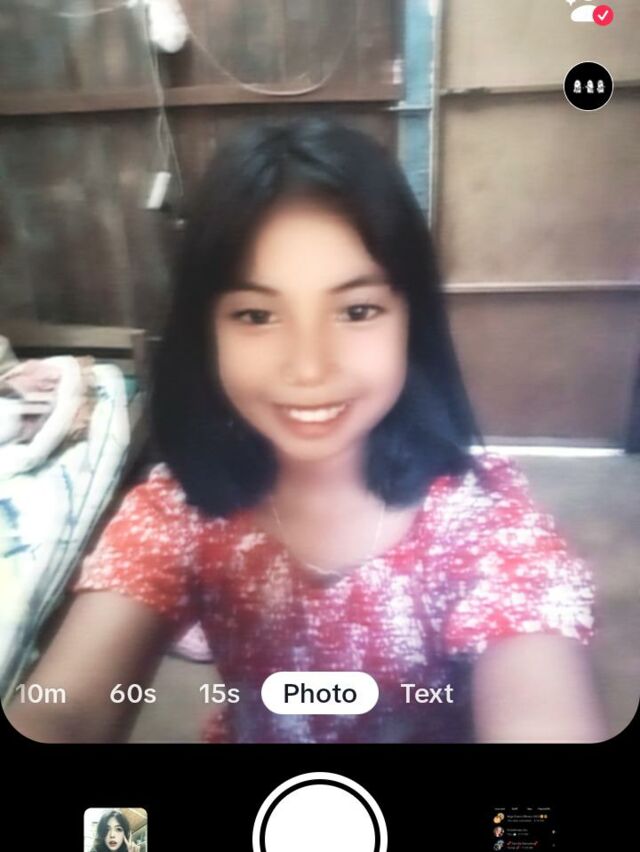Select the 60s video mode
The height and width of the screenshot is (852, 640).
point(133,693)
